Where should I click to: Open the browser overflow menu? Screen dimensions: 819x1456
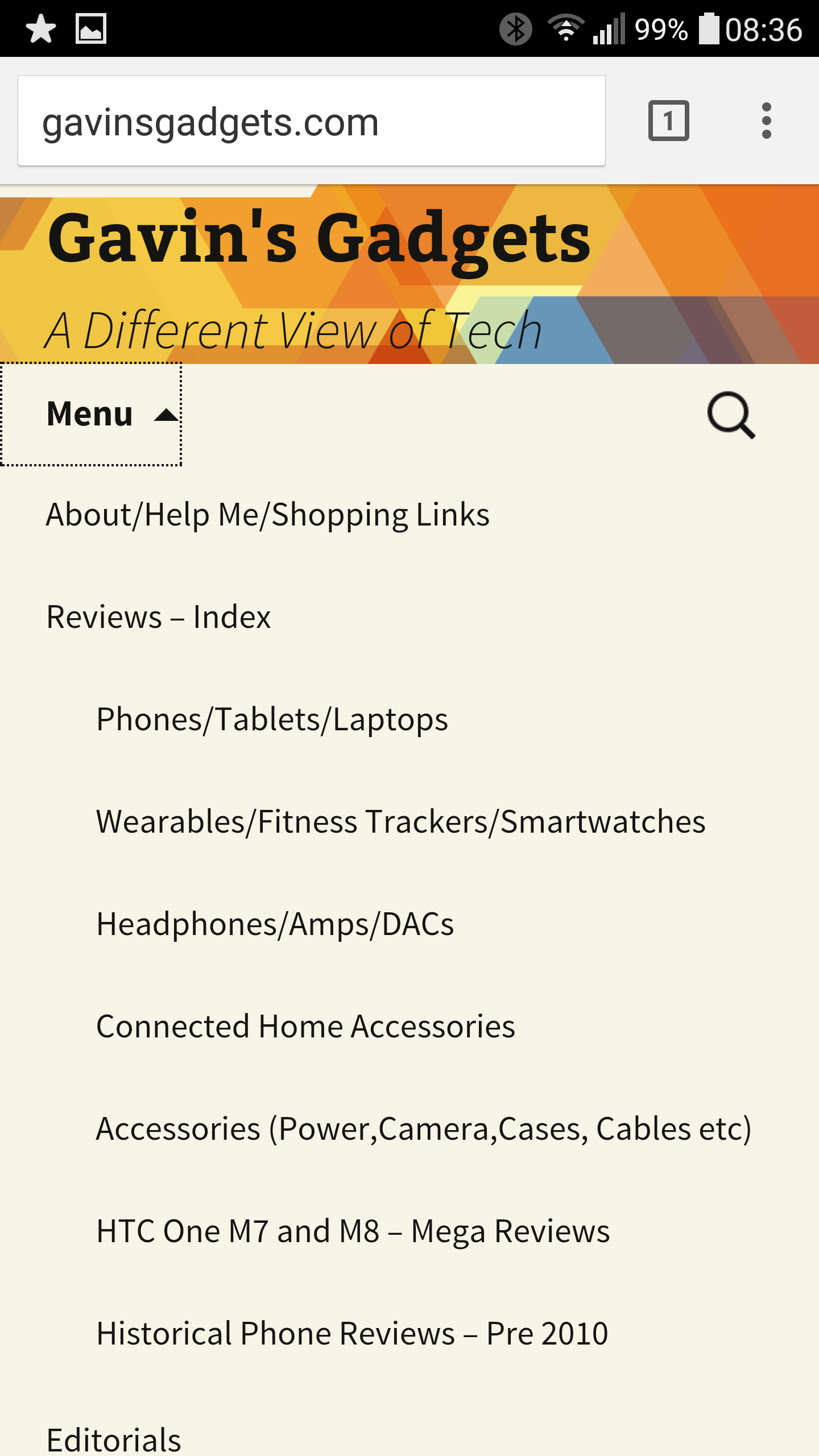[766, 121]
